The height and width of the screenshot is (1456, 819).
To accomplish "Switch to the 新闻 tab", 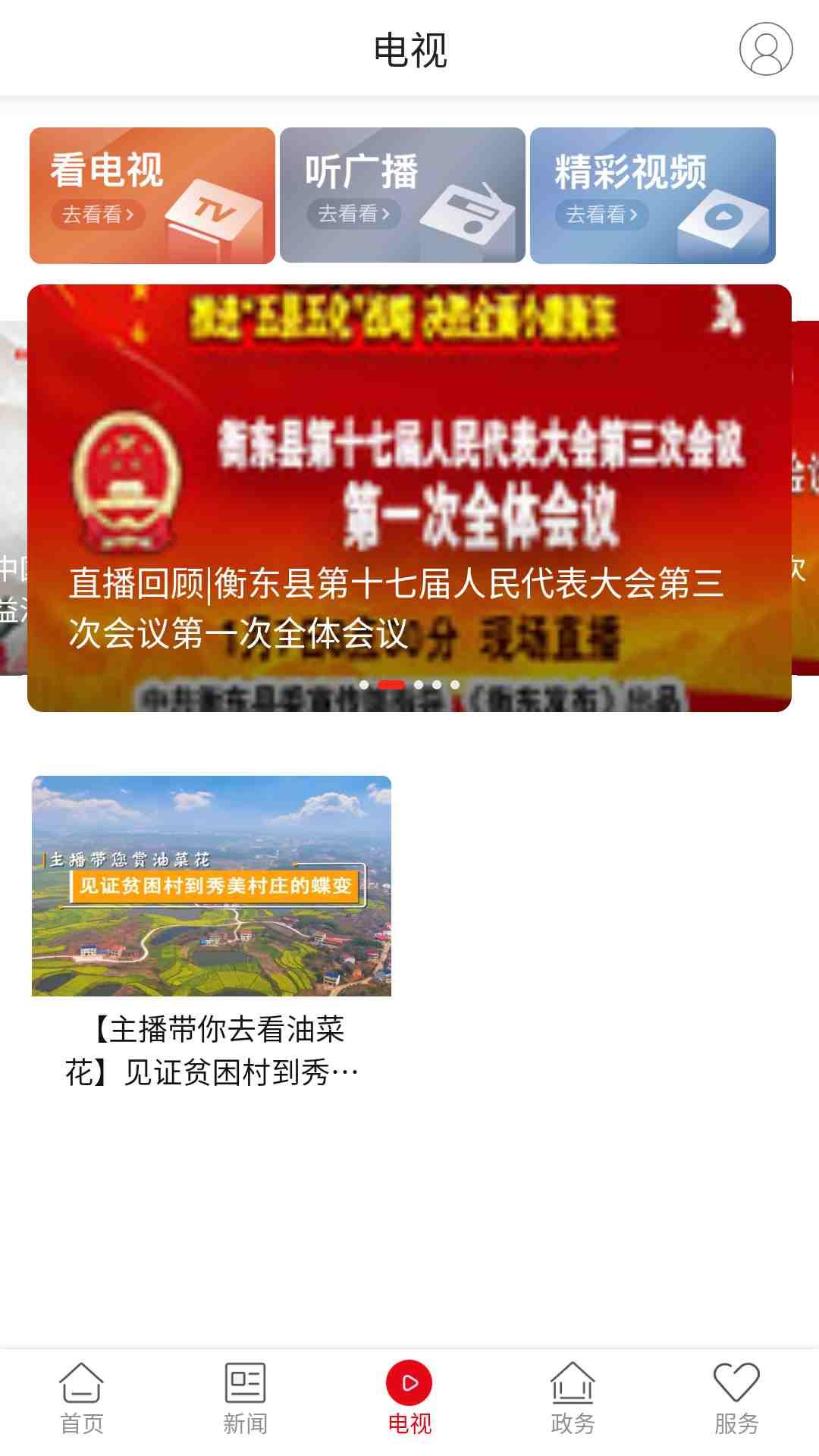I will (x=245, y=1398).
